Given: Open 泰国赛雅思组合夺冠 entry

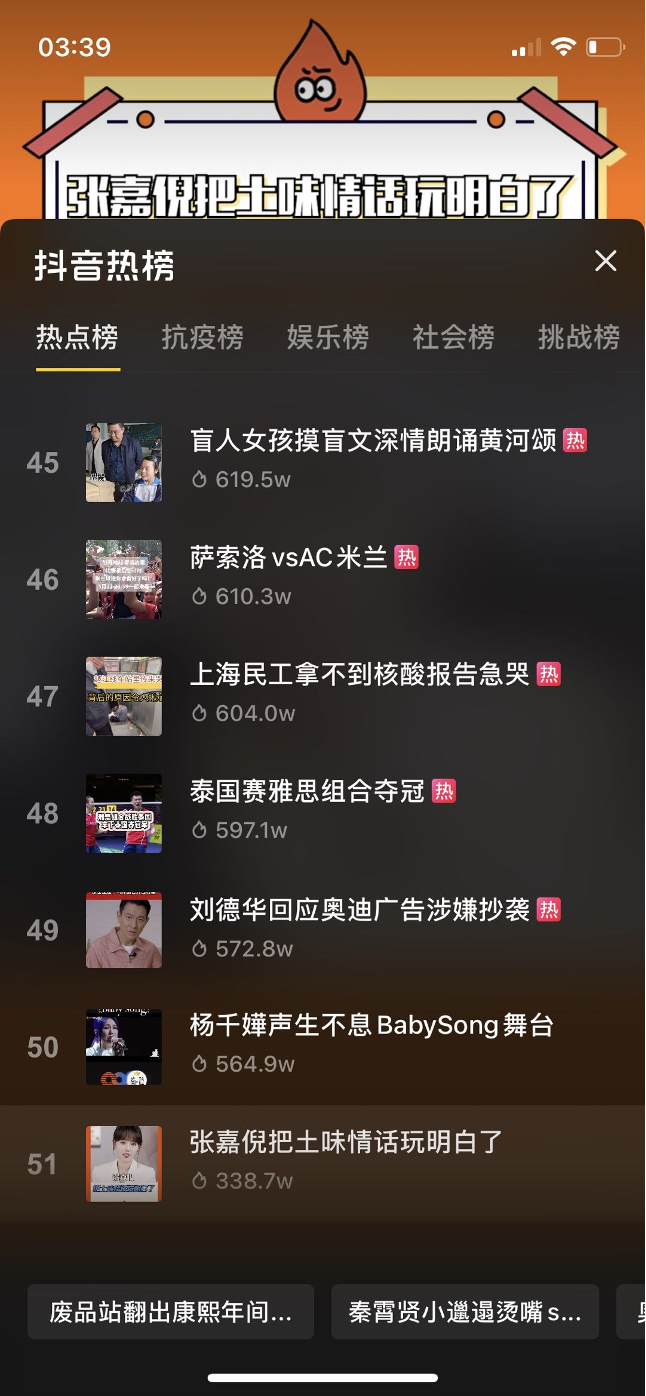Looking at the screenshot, I should coord(308,792).
